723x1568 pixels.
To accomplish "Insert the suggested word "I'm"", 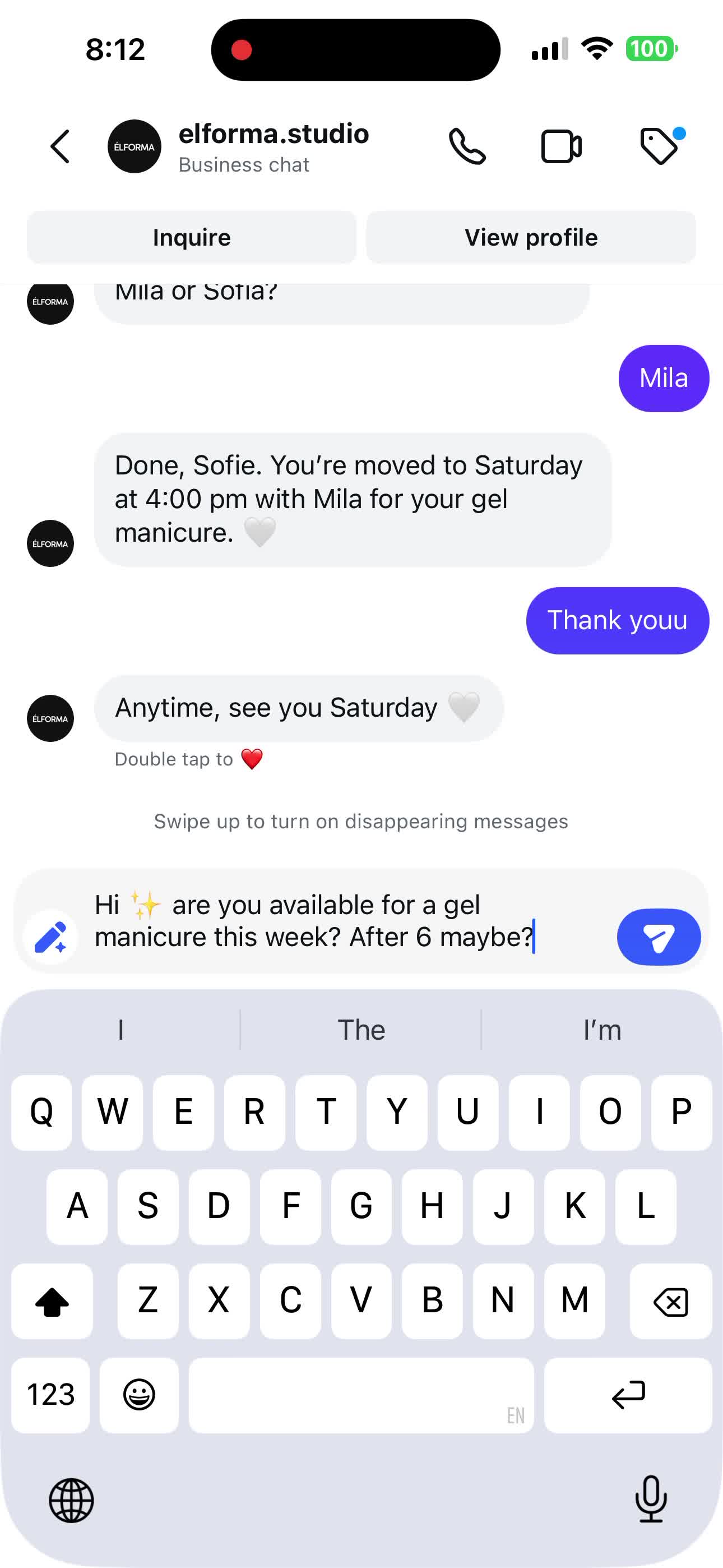I will [x=601, y=1031].
